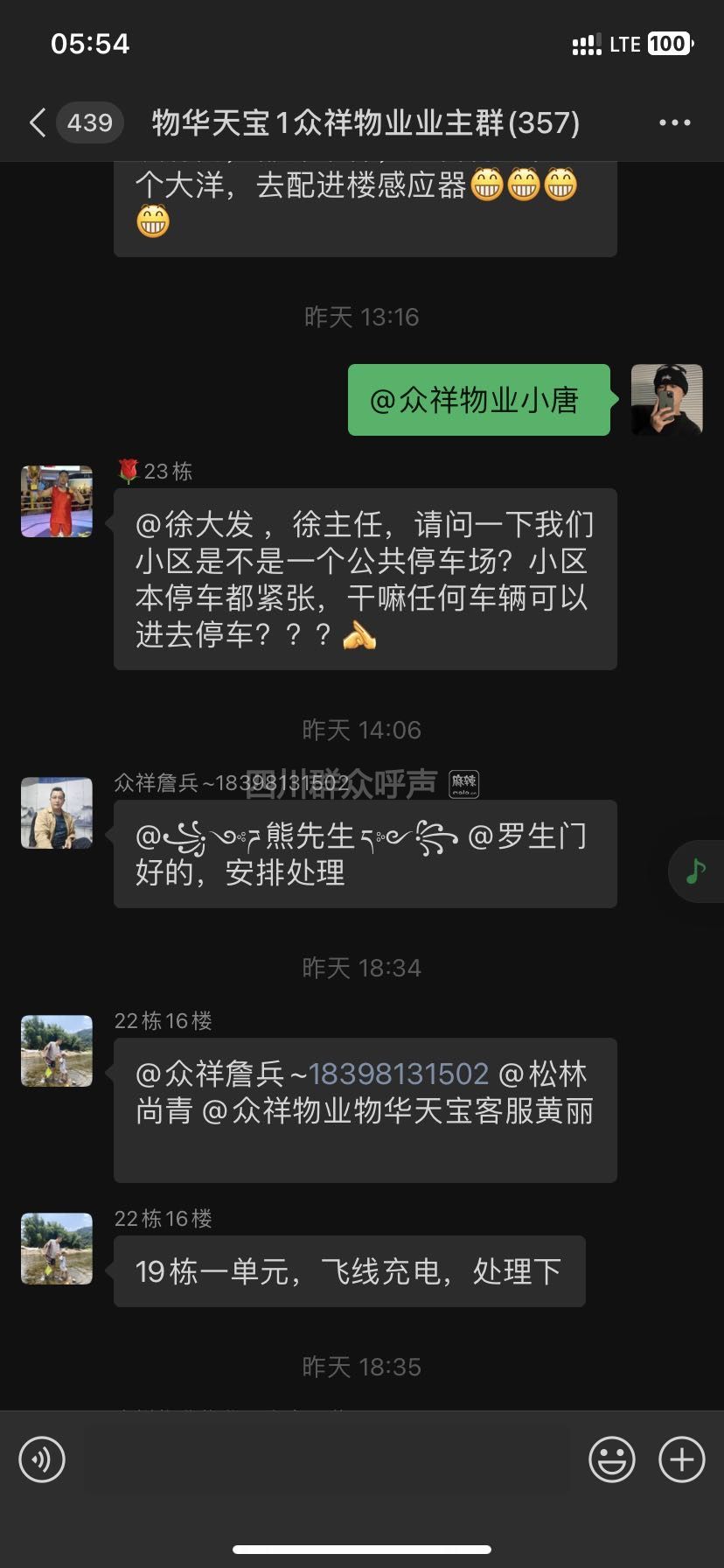Viewport: 724px width, 1568px height.
Task: Open 众祥詹兵's profile avatar
Action: point(57,813)
